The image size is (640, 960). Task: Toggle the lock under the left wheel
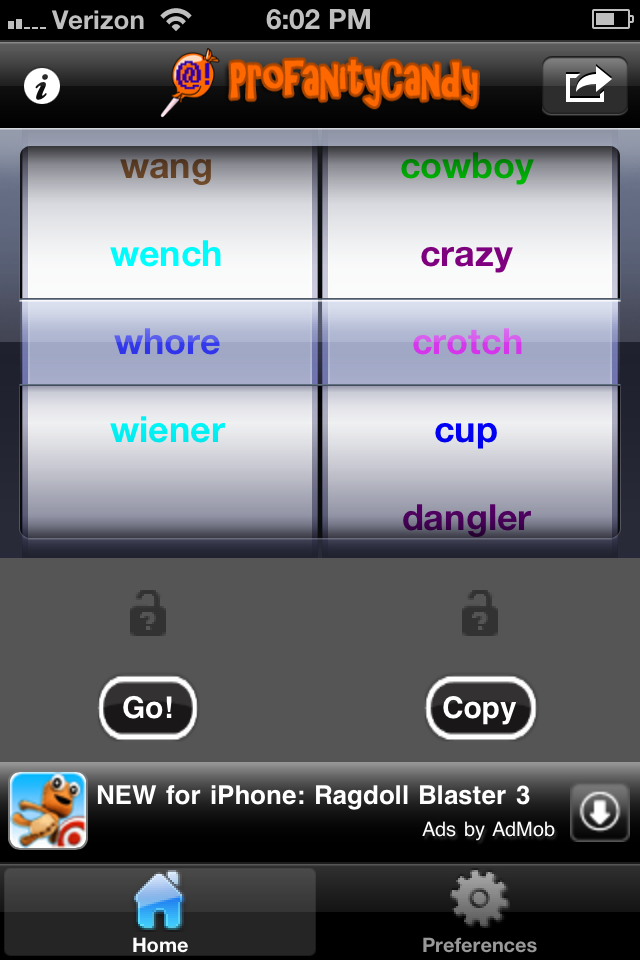(x=148, y=613)
